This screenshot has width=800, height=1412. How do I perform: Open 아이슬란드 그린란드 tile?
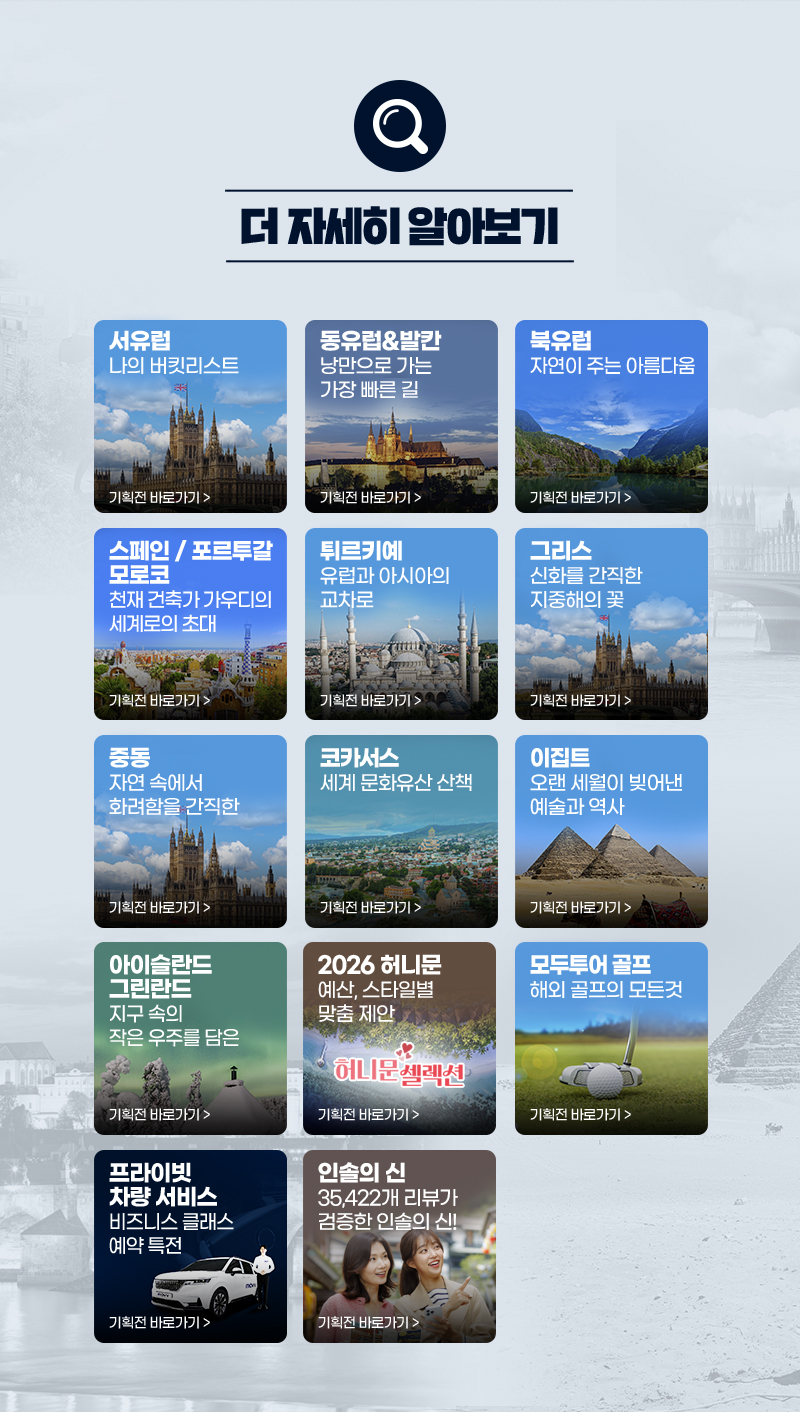(x=190, y=1038)
